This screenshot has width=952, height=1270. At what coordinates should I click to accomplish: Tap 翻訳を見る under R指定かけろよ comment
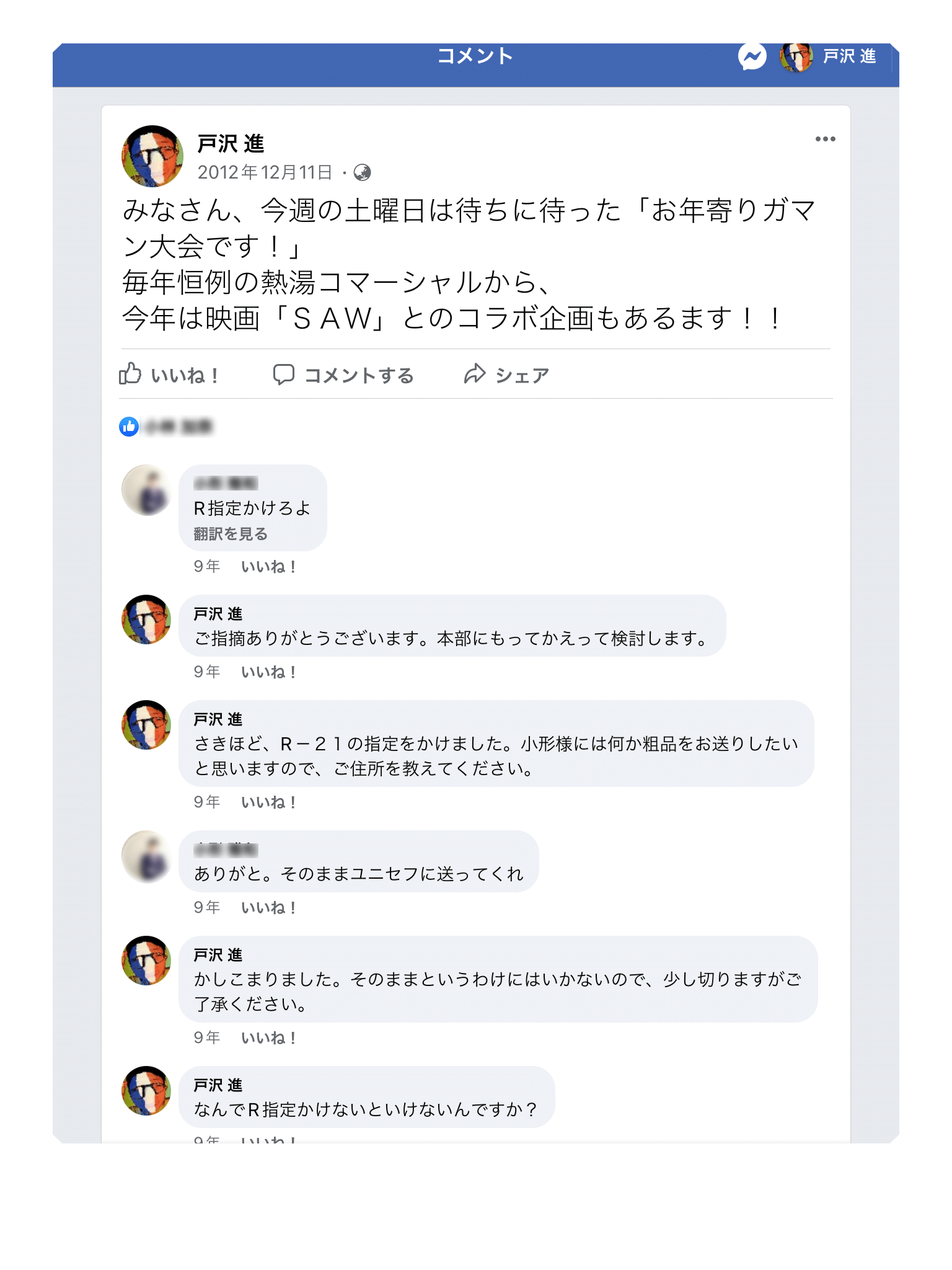(230, 534)
